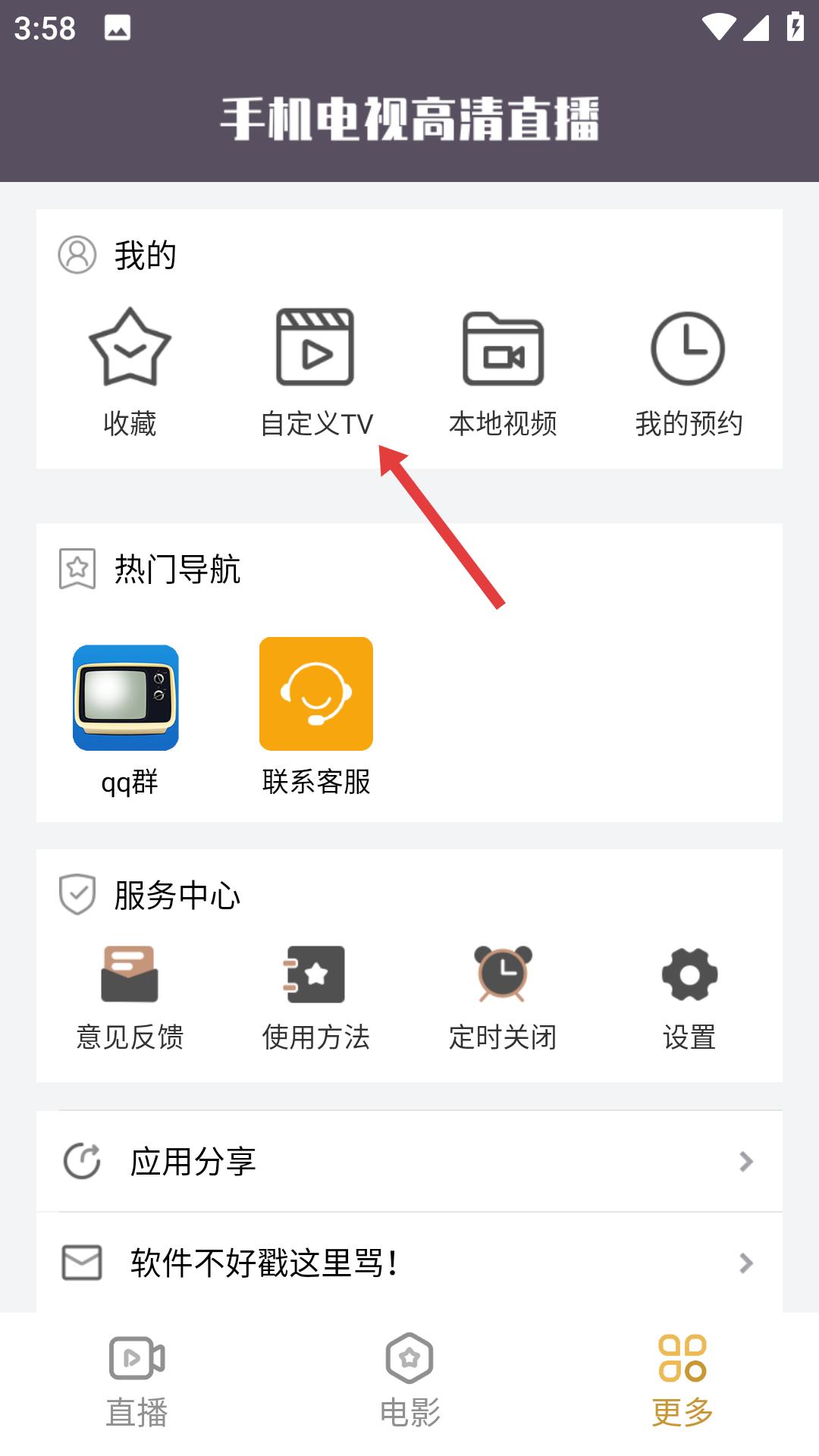The width and height of the screenshot is (819, 1456).
Task: Open 定时关闭 sleep timer alarm icon
Action: pyautogui.click(x=503, y=976)
